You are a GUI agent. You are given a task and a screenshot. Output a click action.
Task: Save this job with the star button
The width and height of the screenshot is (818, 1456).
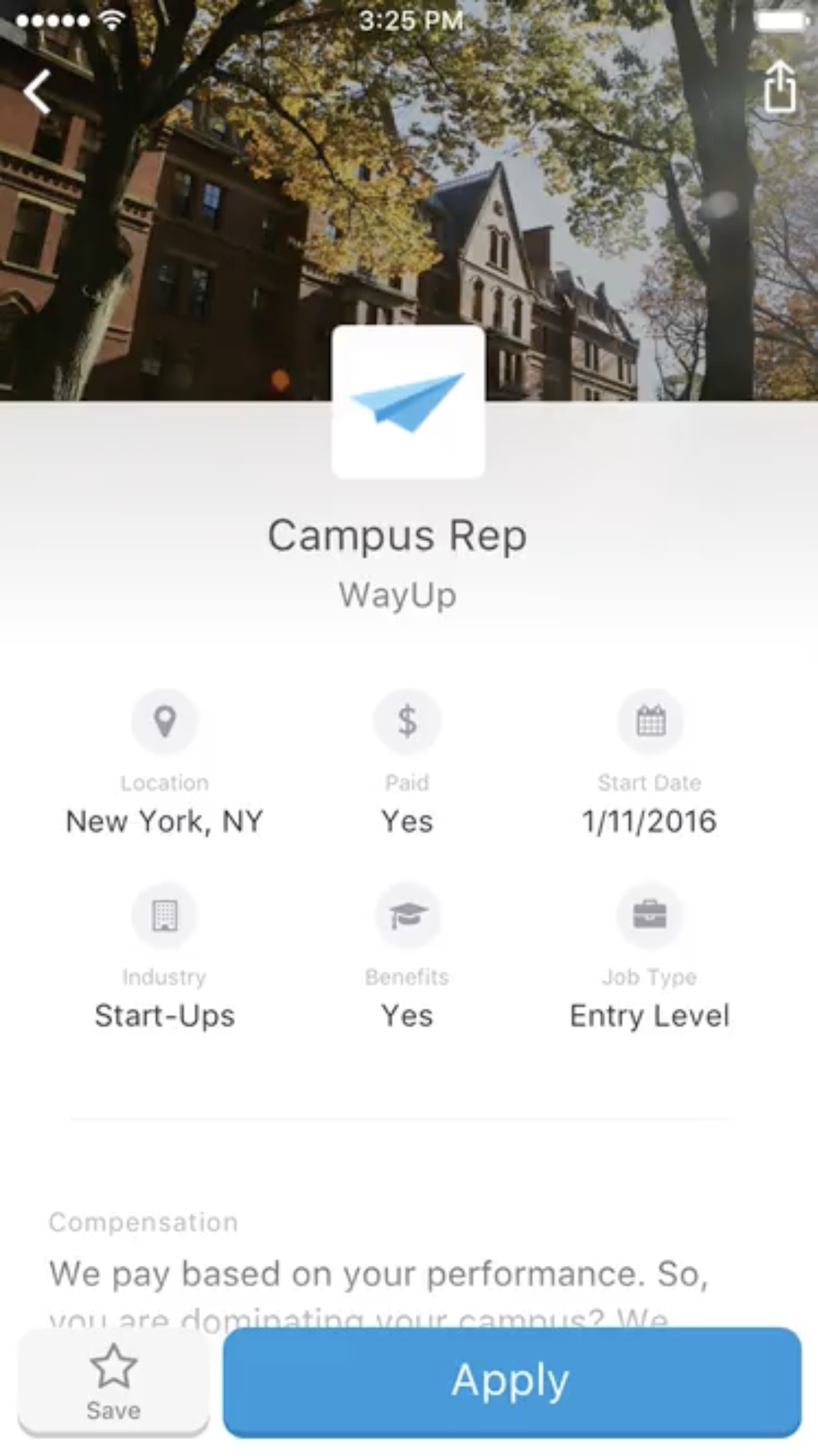pyautogui.click(x=113, y=1382)
